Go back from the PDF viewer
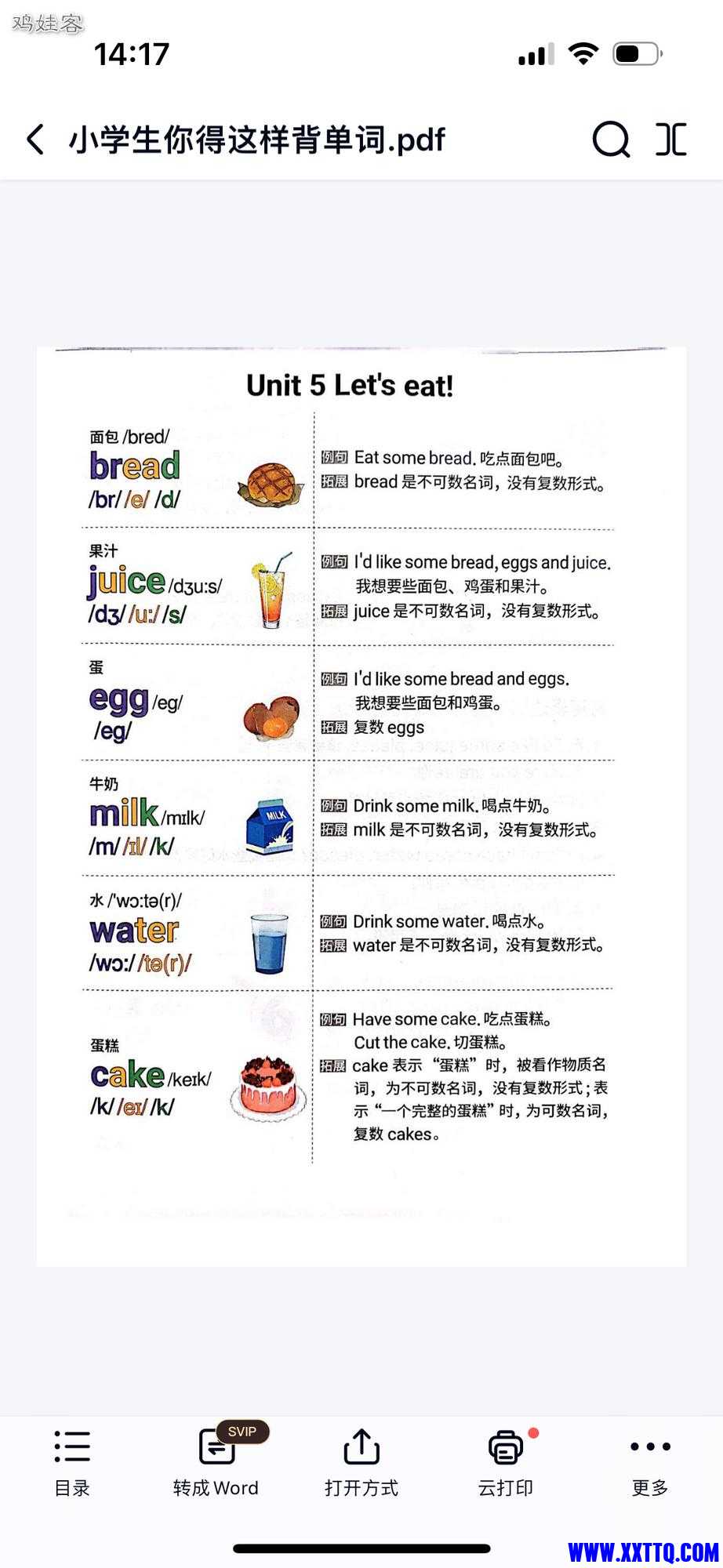The width and height of the screenshot is (723, 1568). [36, 140]
